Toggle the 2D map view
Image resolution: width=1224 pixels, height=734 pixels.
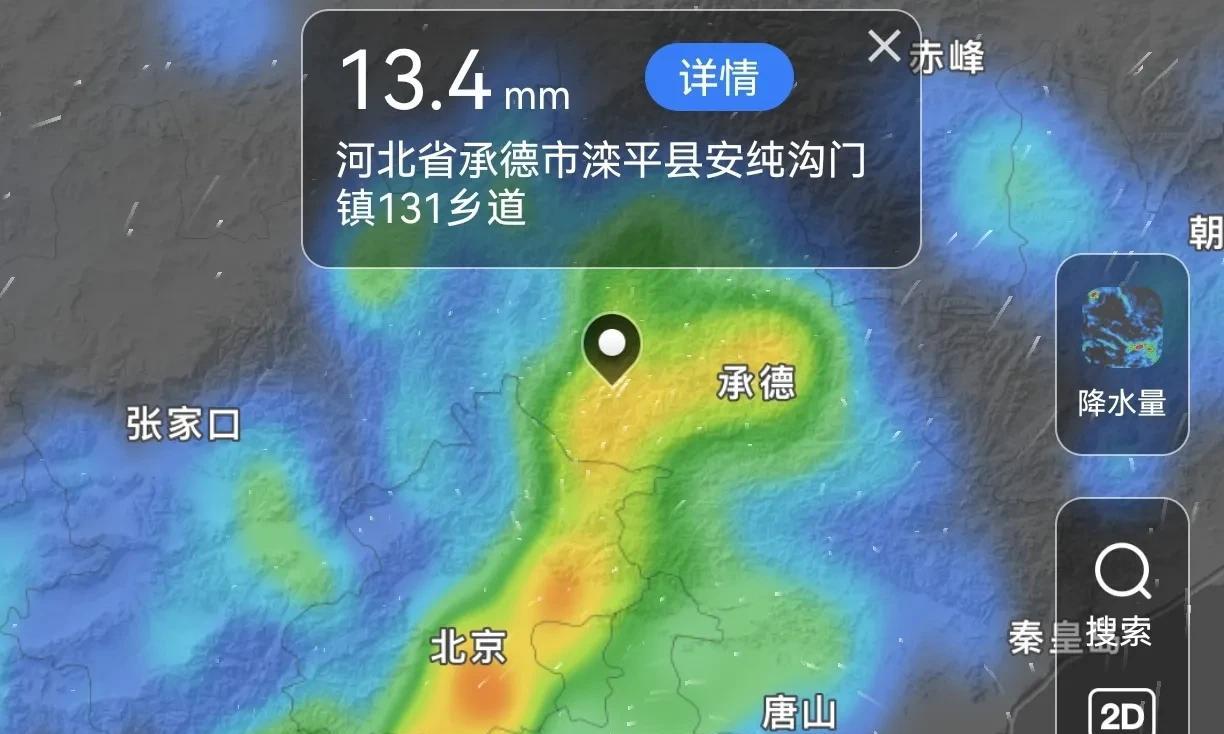point(1122,712)
